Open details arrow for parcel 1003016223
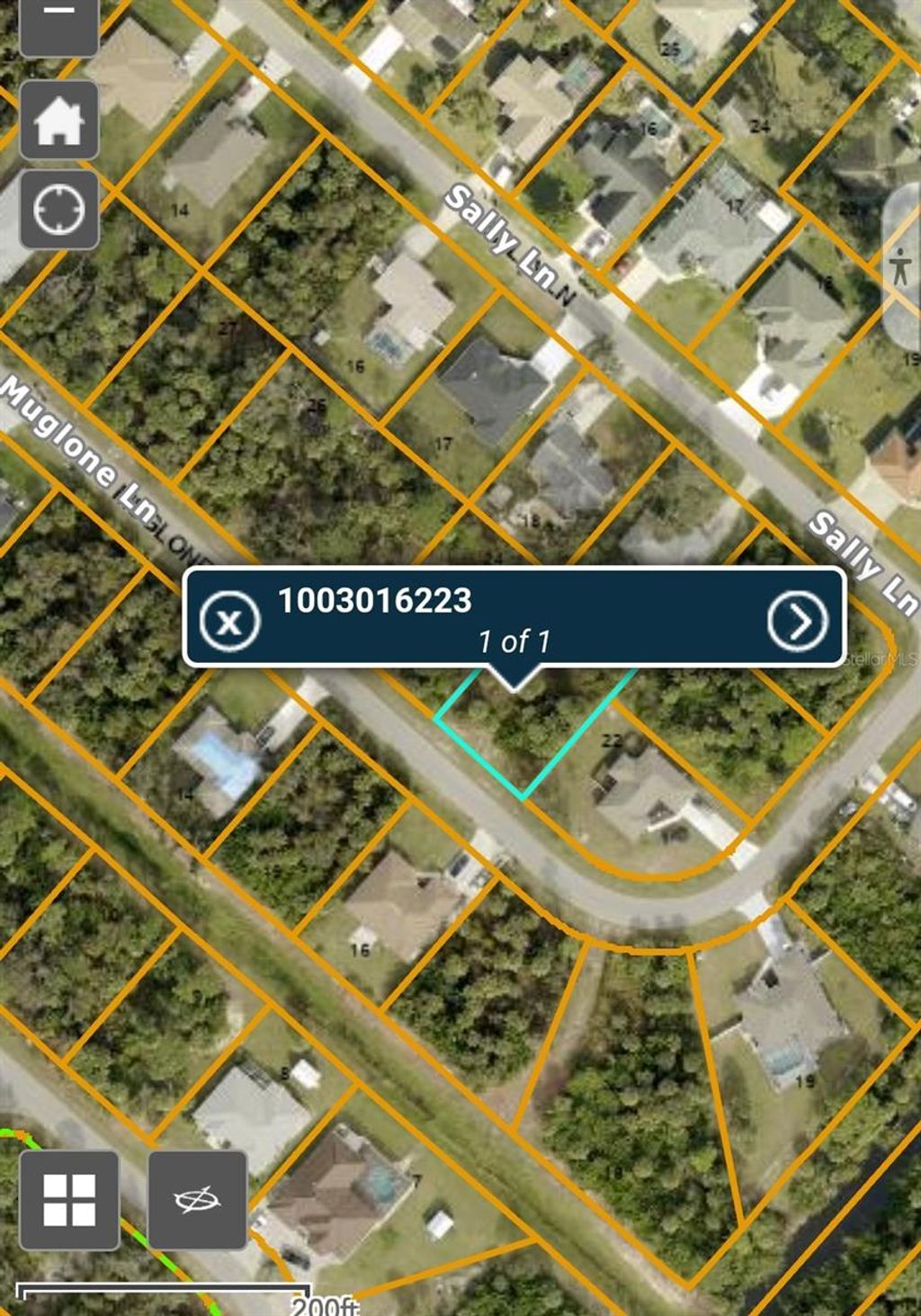Screen dimensions: 921x1316 (797, 621)
